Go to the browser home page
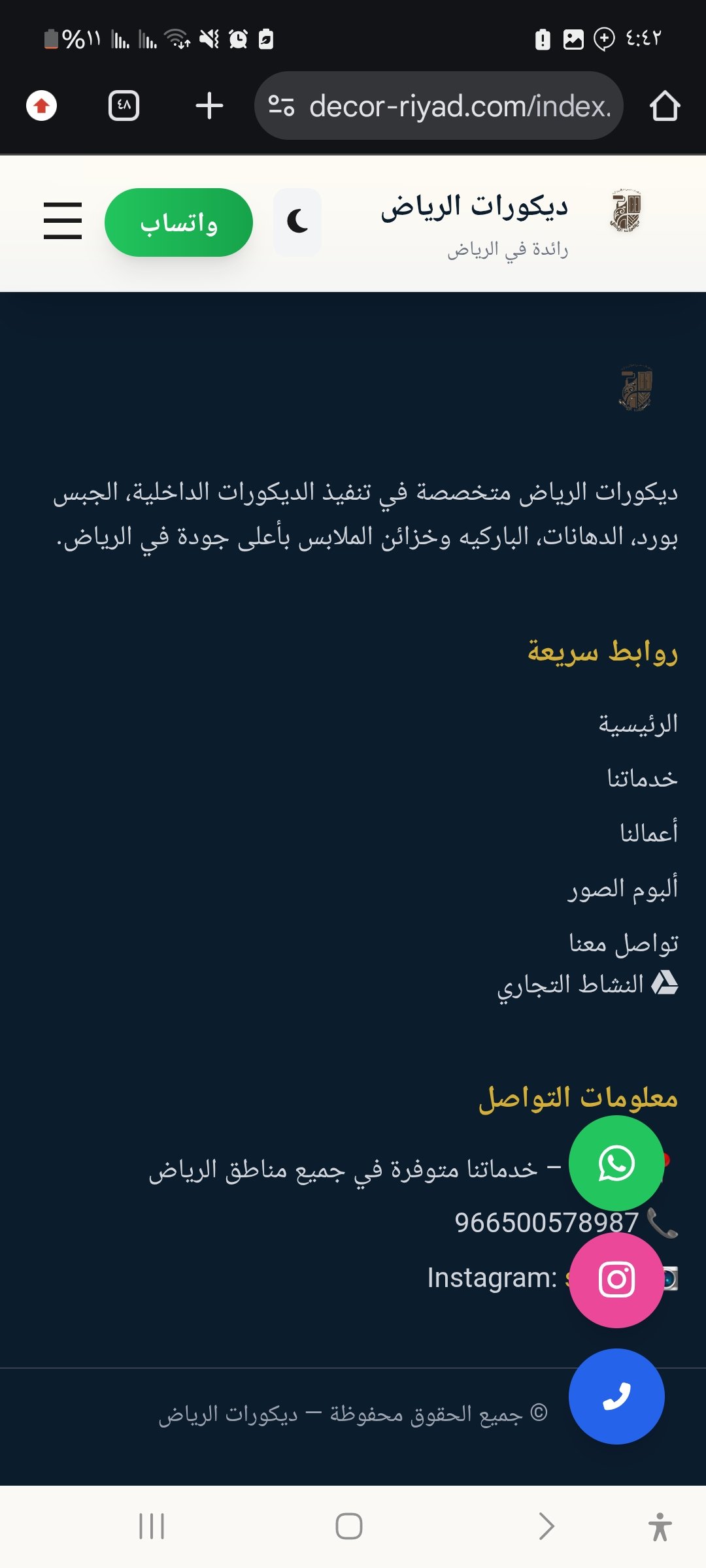The image size is (706, 1568). [665, 106]
